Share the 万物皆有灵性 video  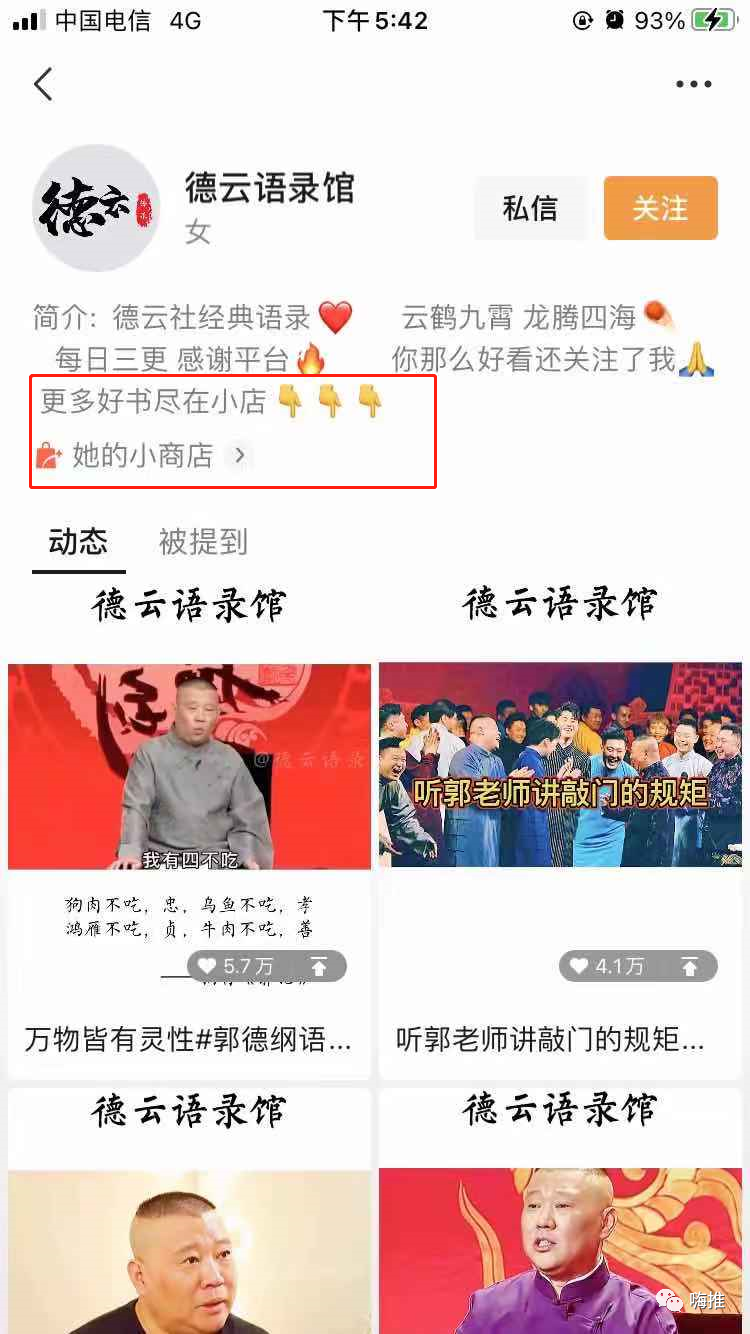319,966
